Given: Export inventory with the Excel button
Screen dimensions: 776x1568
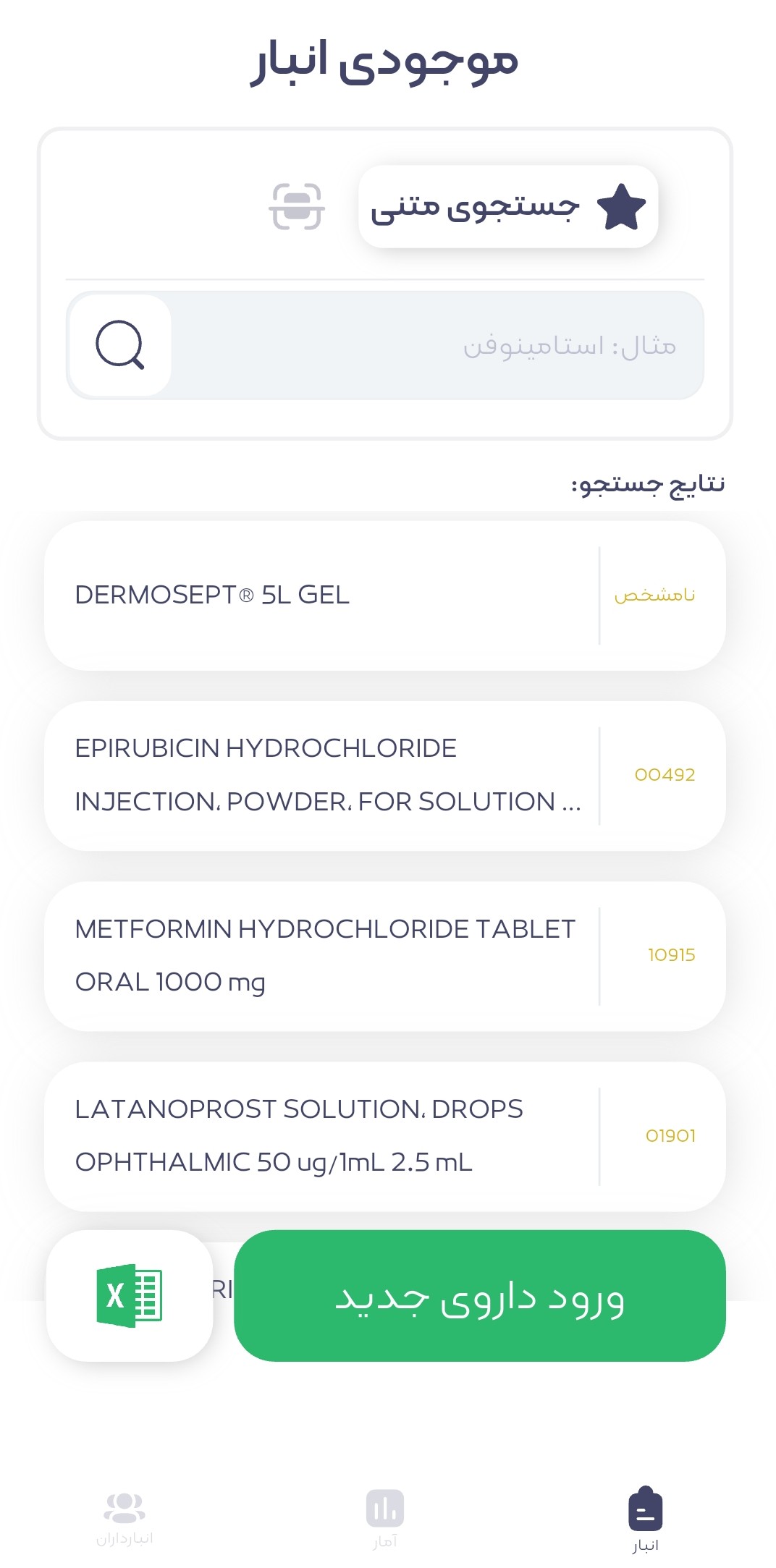Looking at the screenshot, I should [130, 1295].
